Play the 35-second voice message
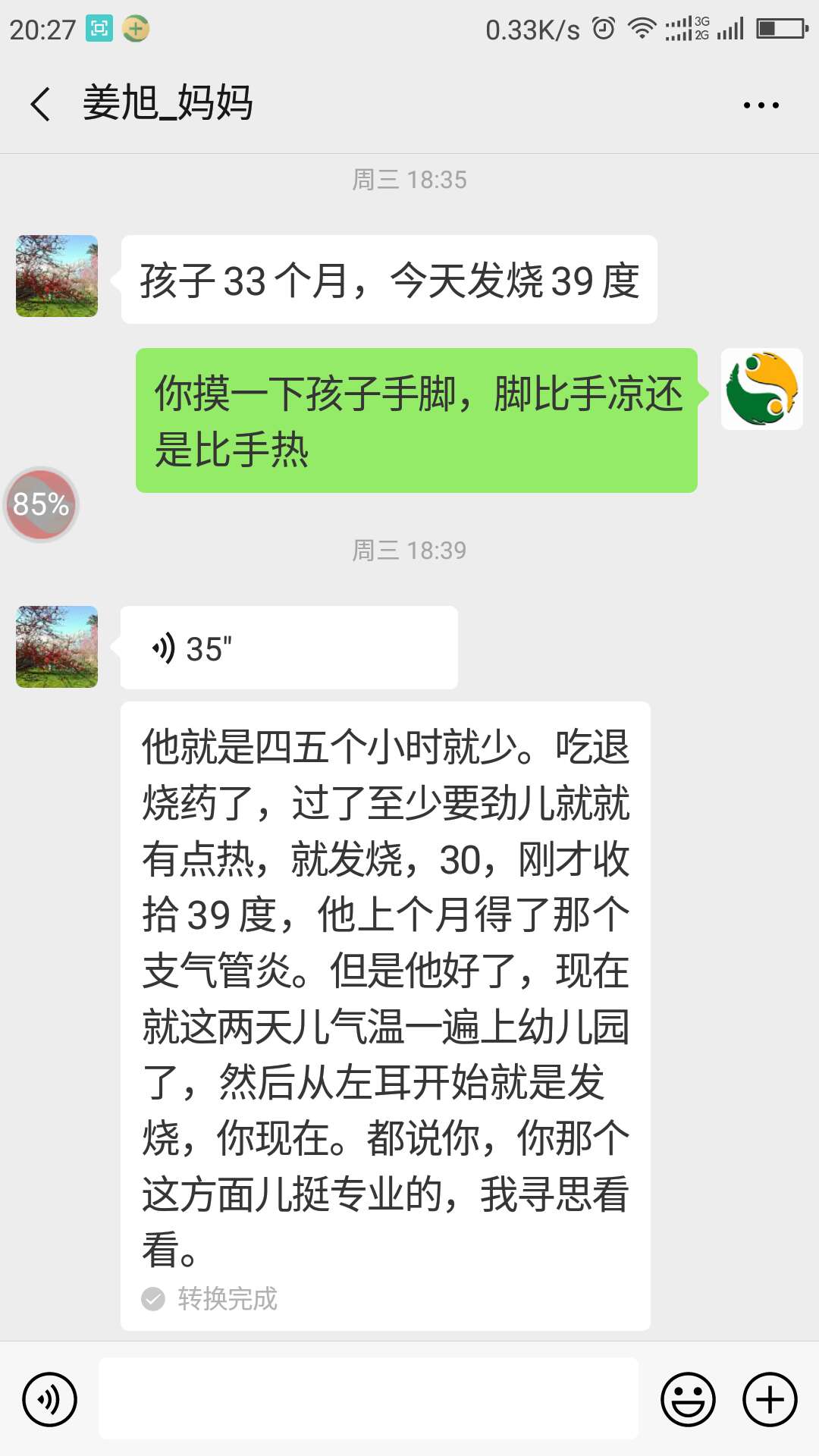The image size is (819, 1456). tap(288, 648)
